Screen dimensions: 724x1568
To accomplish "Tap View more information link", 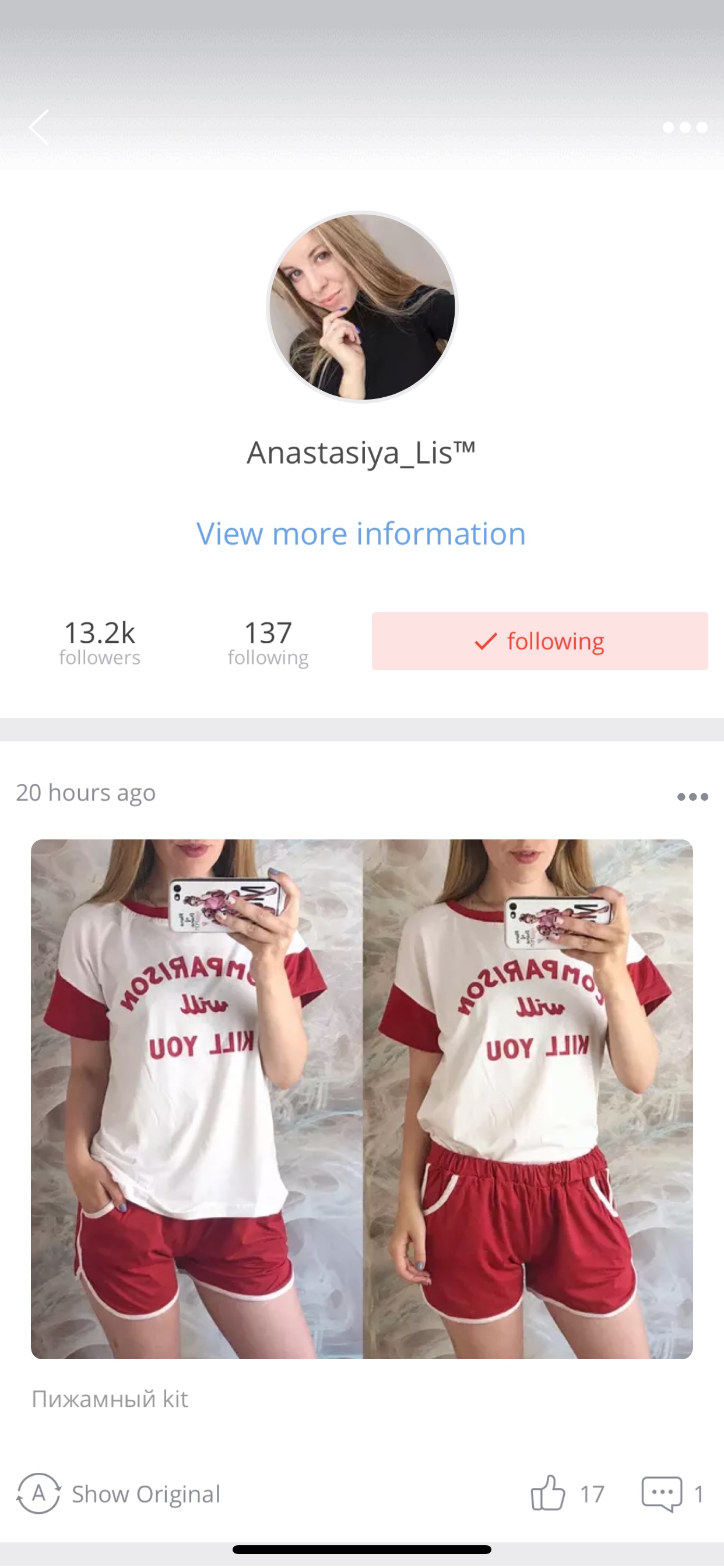I will [x=361, y=534].
